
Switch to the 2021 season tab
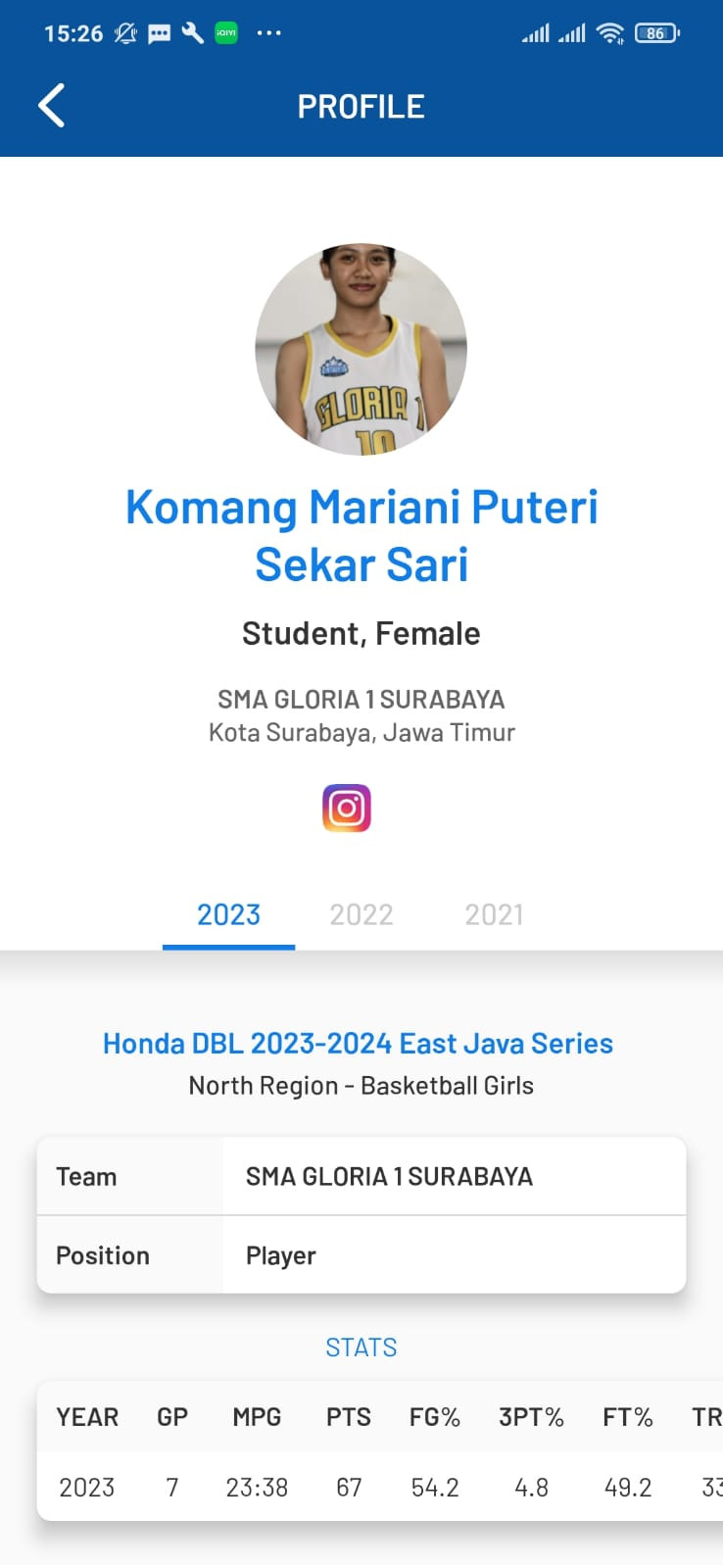(494, 914)
